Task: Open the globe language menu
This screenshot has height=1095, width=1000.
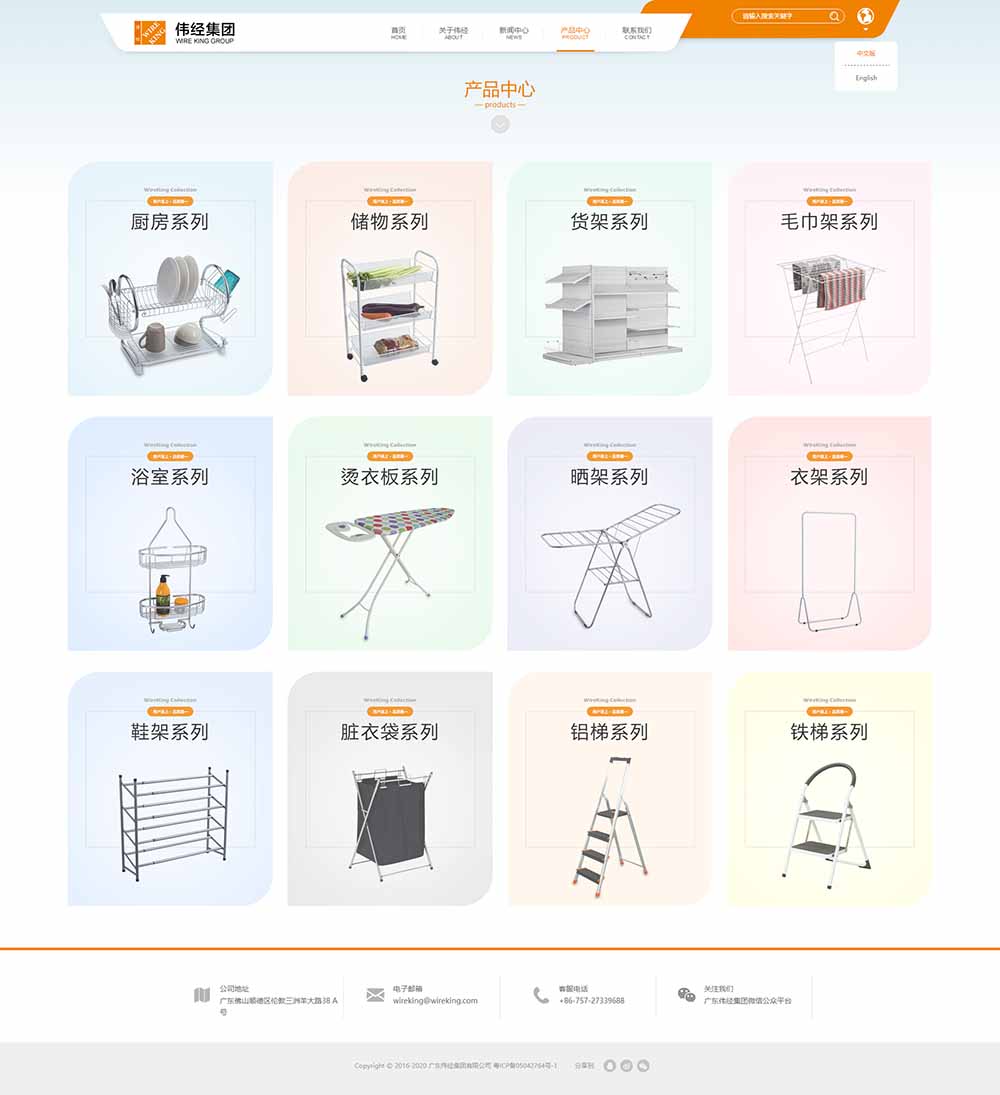Action: (866, 16)
